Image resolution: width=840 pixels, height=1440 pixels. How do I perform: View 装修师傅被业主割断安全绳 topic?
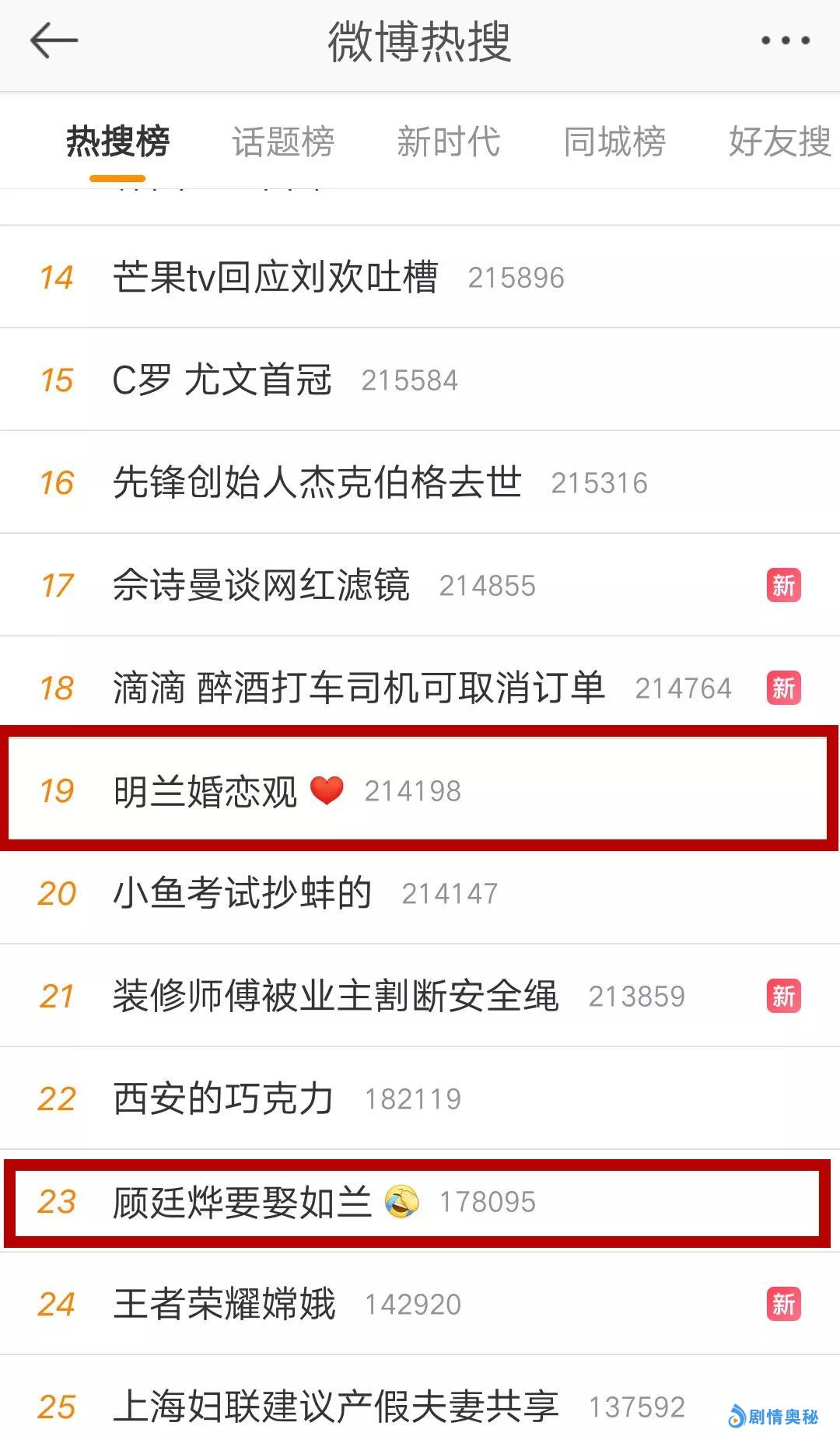[420, 996]
